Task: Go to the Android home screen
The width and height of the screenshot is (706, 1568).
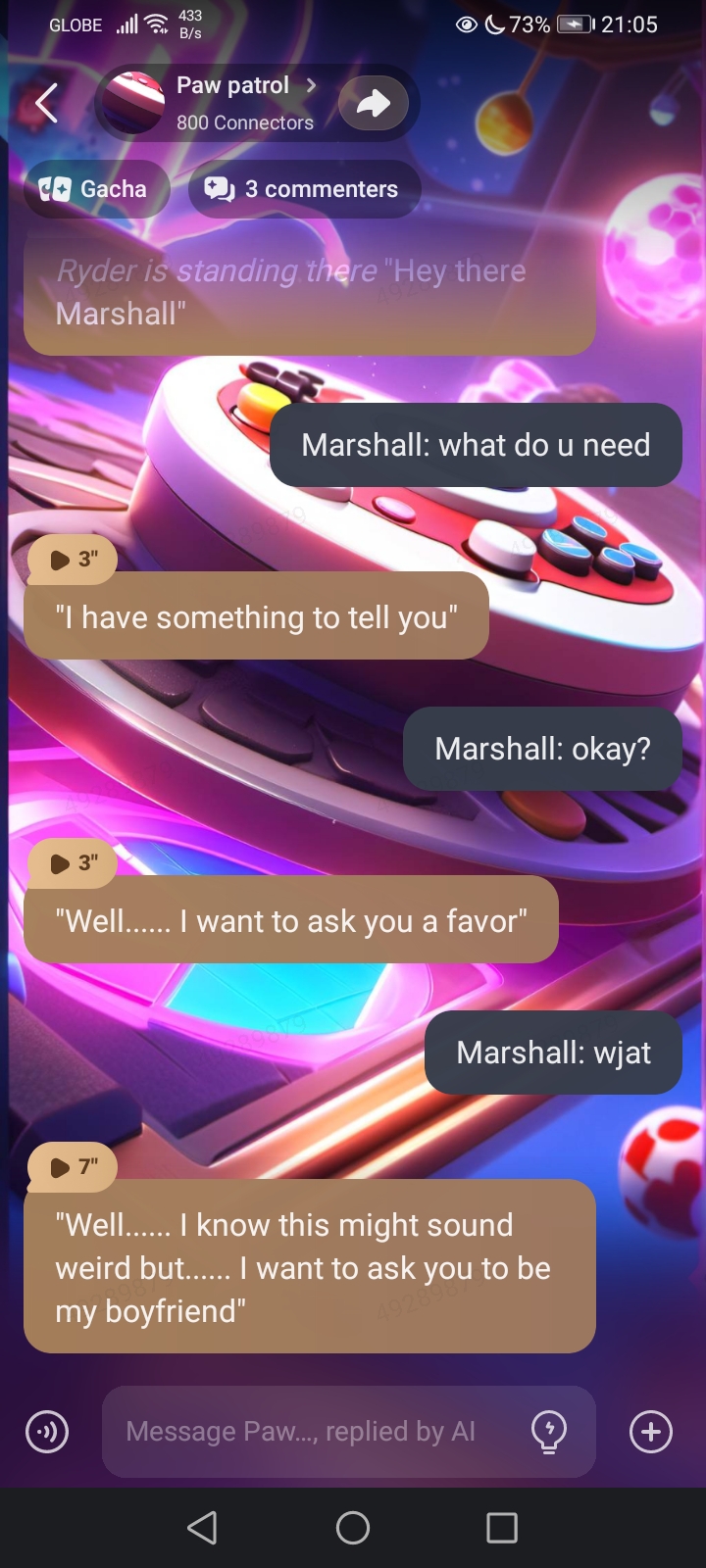Action: pyautogui.click(x=353, y=1527)
